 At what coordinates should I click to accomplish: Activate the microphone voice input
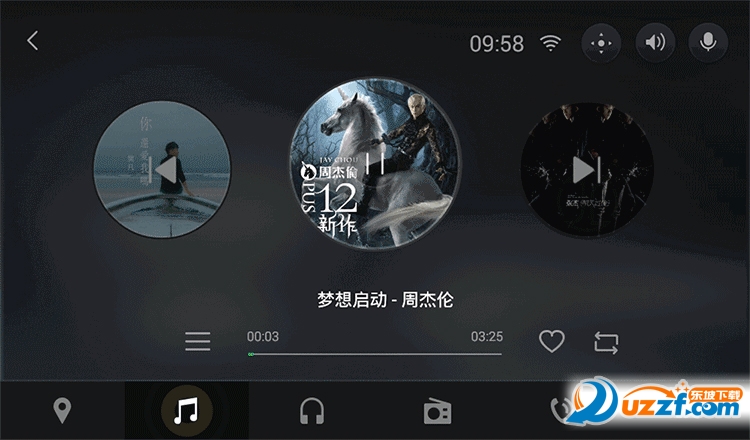tap(708, 42)
